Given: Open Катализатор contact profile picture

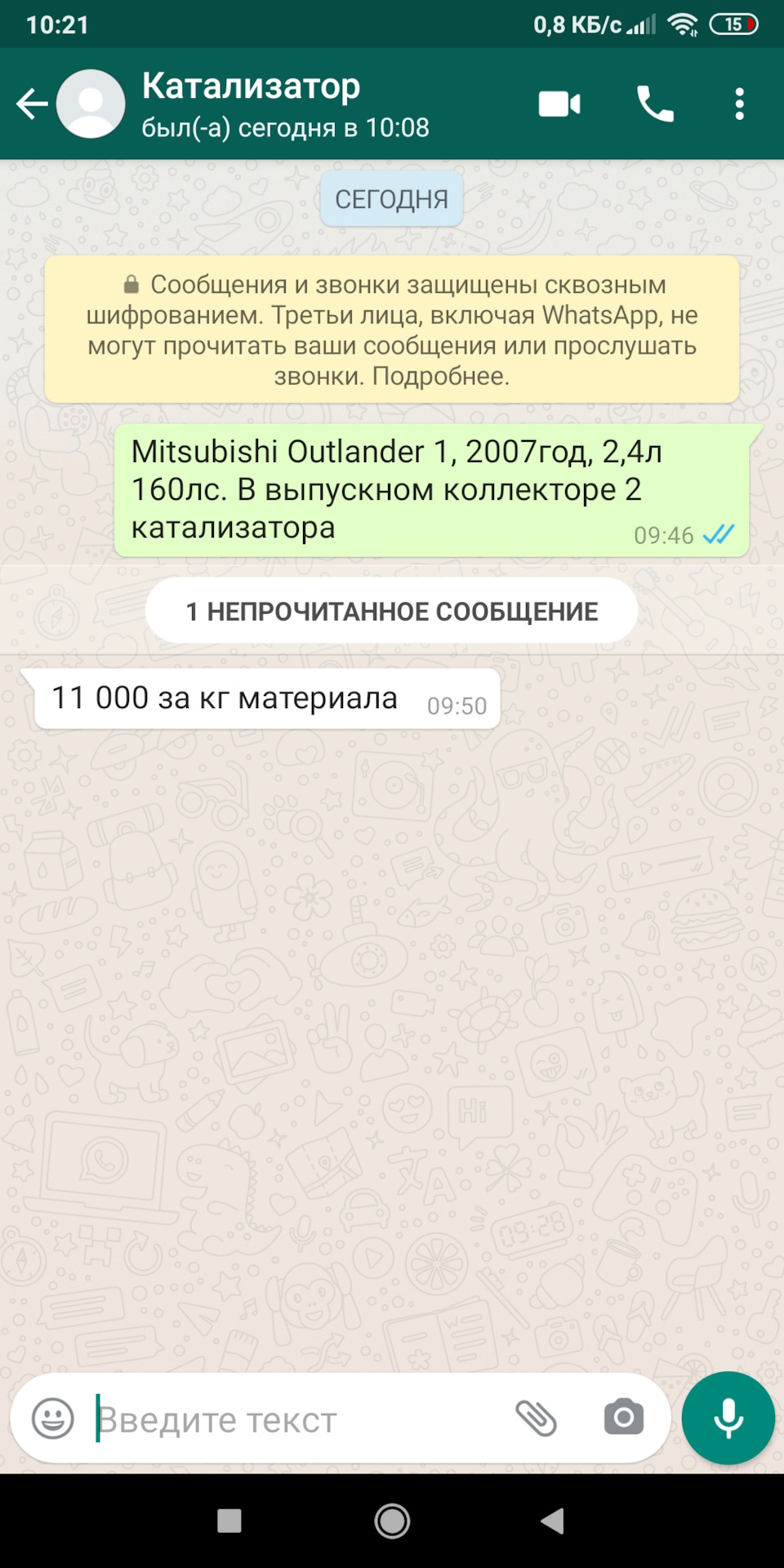Looking at the screenshot, I should tap(91, 105).
